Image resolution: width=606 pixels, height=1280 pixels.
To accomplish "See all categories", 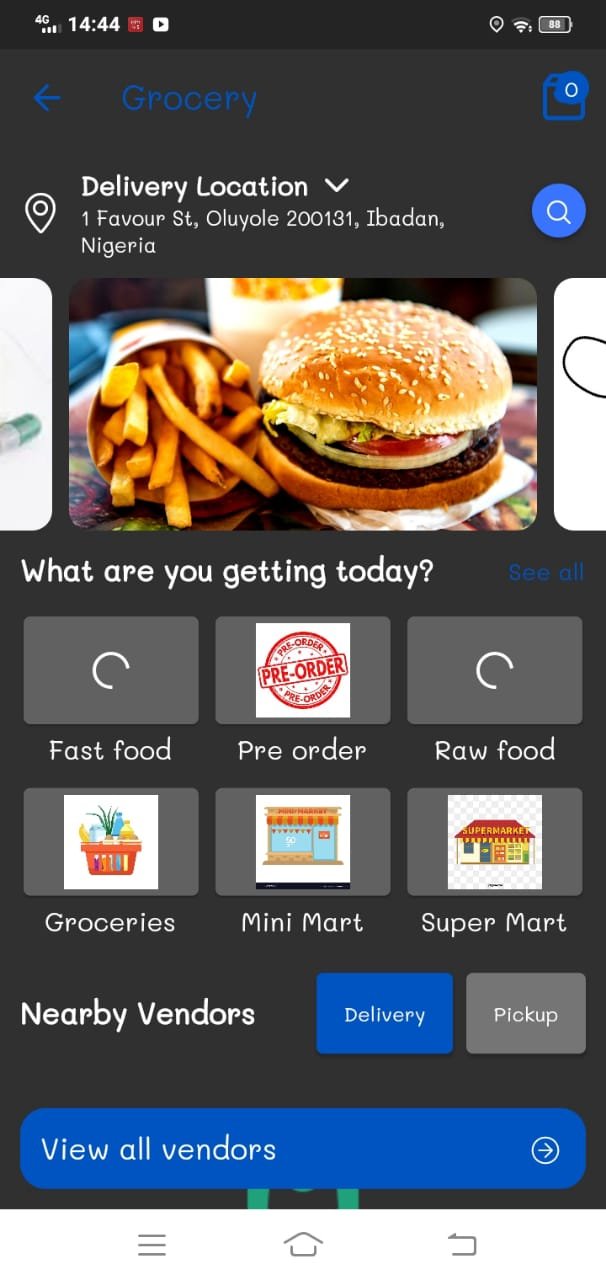I will point(546,572).
